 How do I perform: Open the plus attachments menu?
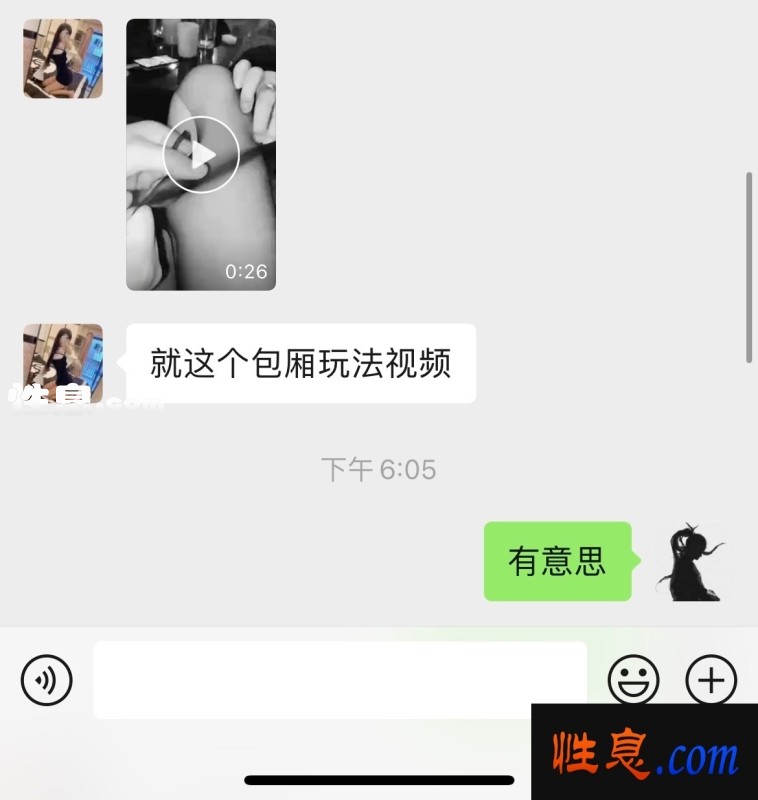pyautogui.click(x=711, y=681)
